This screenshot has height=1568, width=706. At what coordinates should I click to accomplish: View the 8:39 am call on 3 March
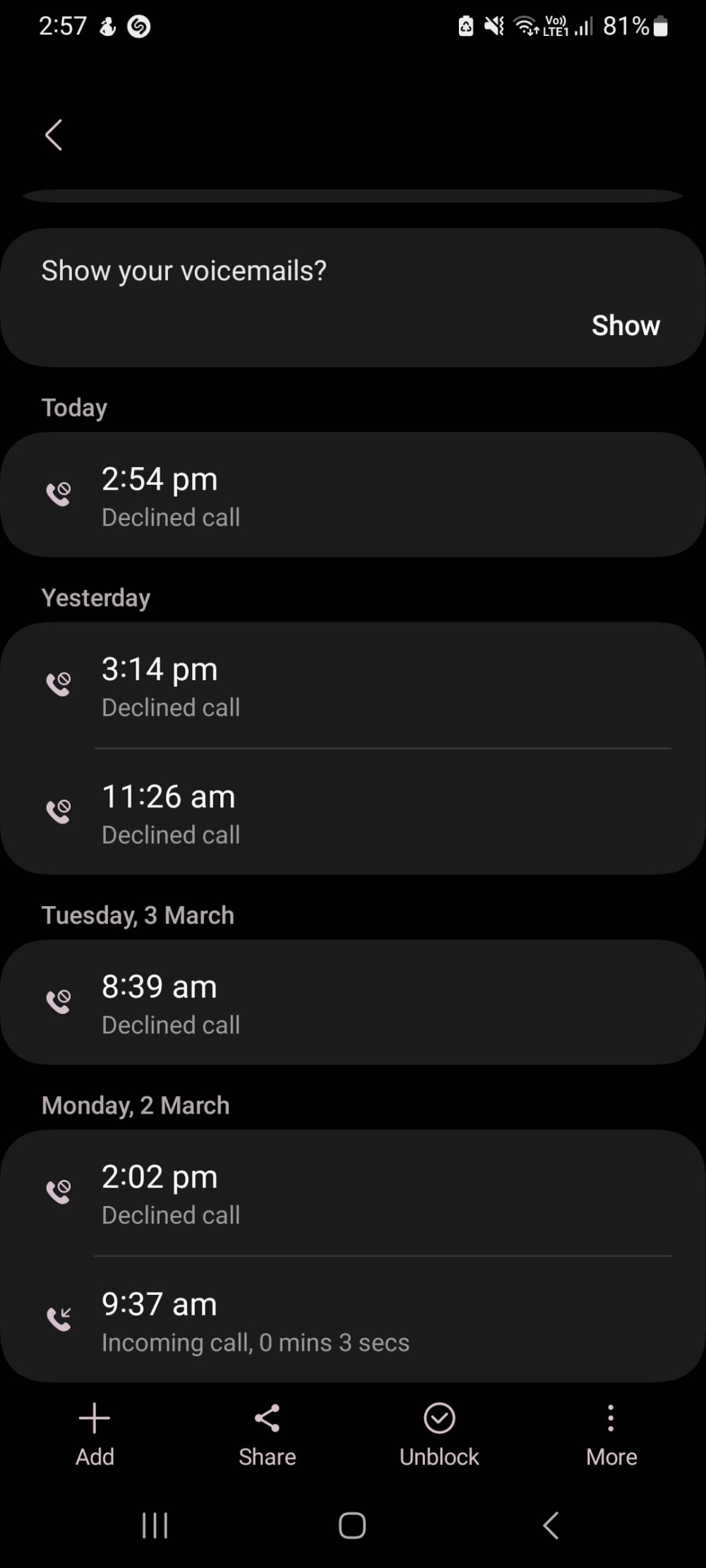tap(353, 1002)
